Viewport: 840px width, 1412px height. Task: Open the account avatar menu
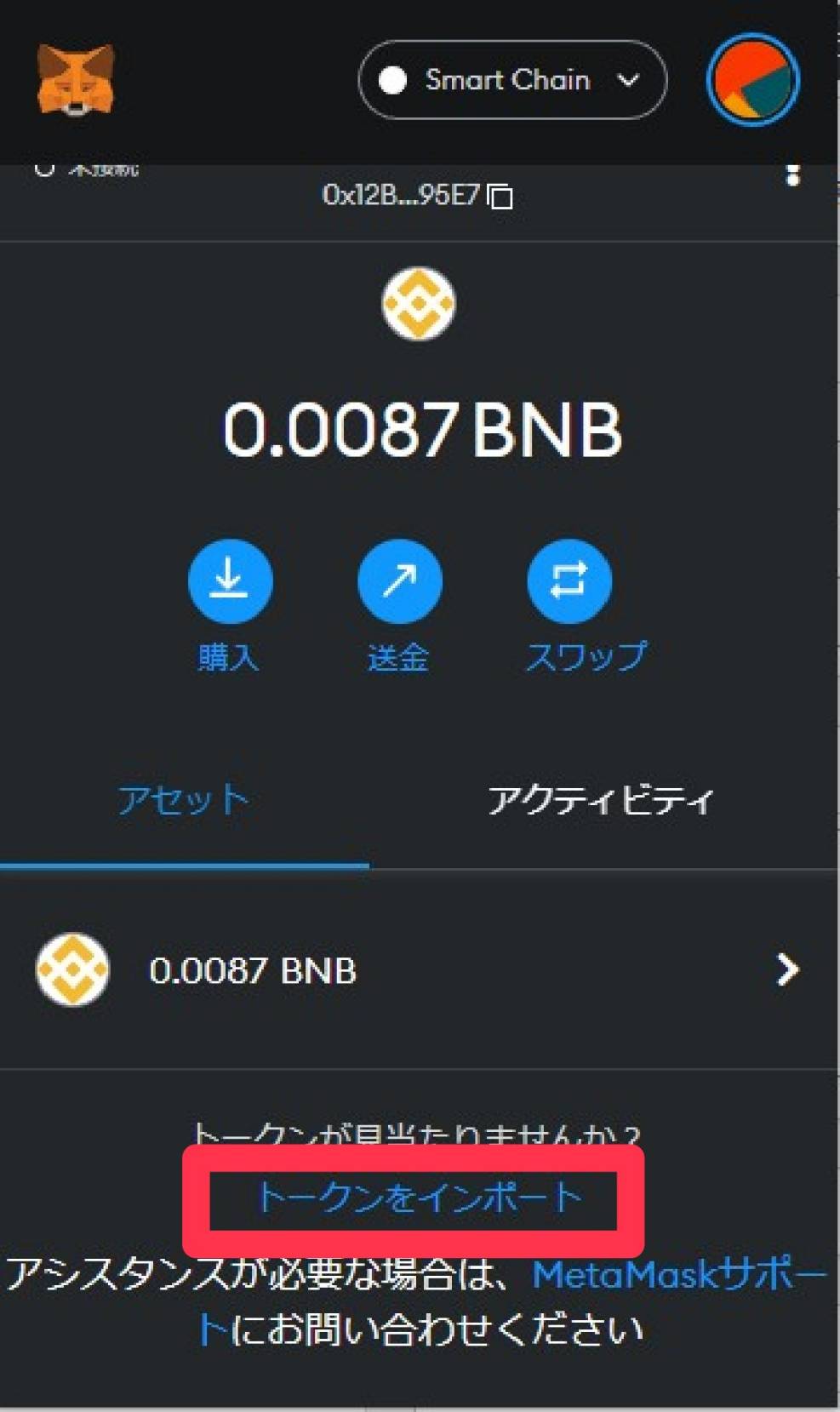[x=752, y=80]
